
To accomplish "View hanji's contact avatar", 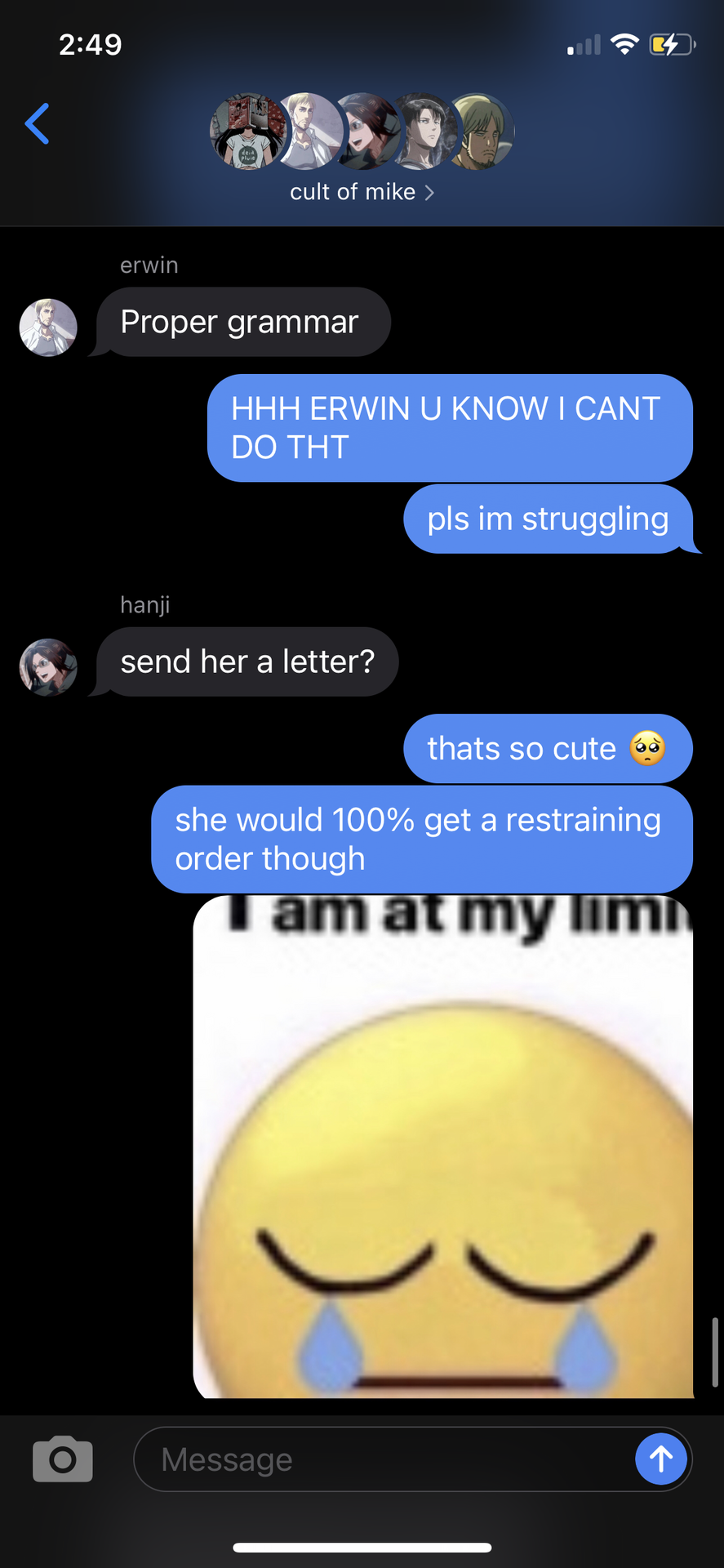I will (48, 667).
